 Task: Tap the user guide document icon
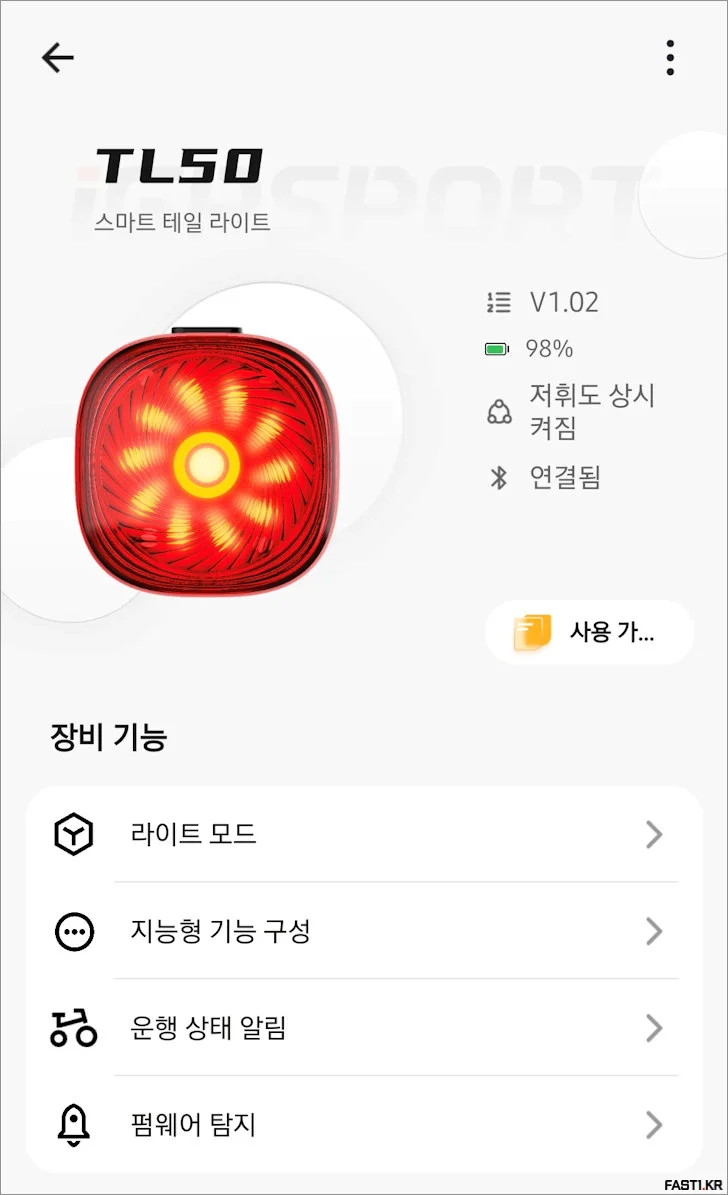[528, 632]
